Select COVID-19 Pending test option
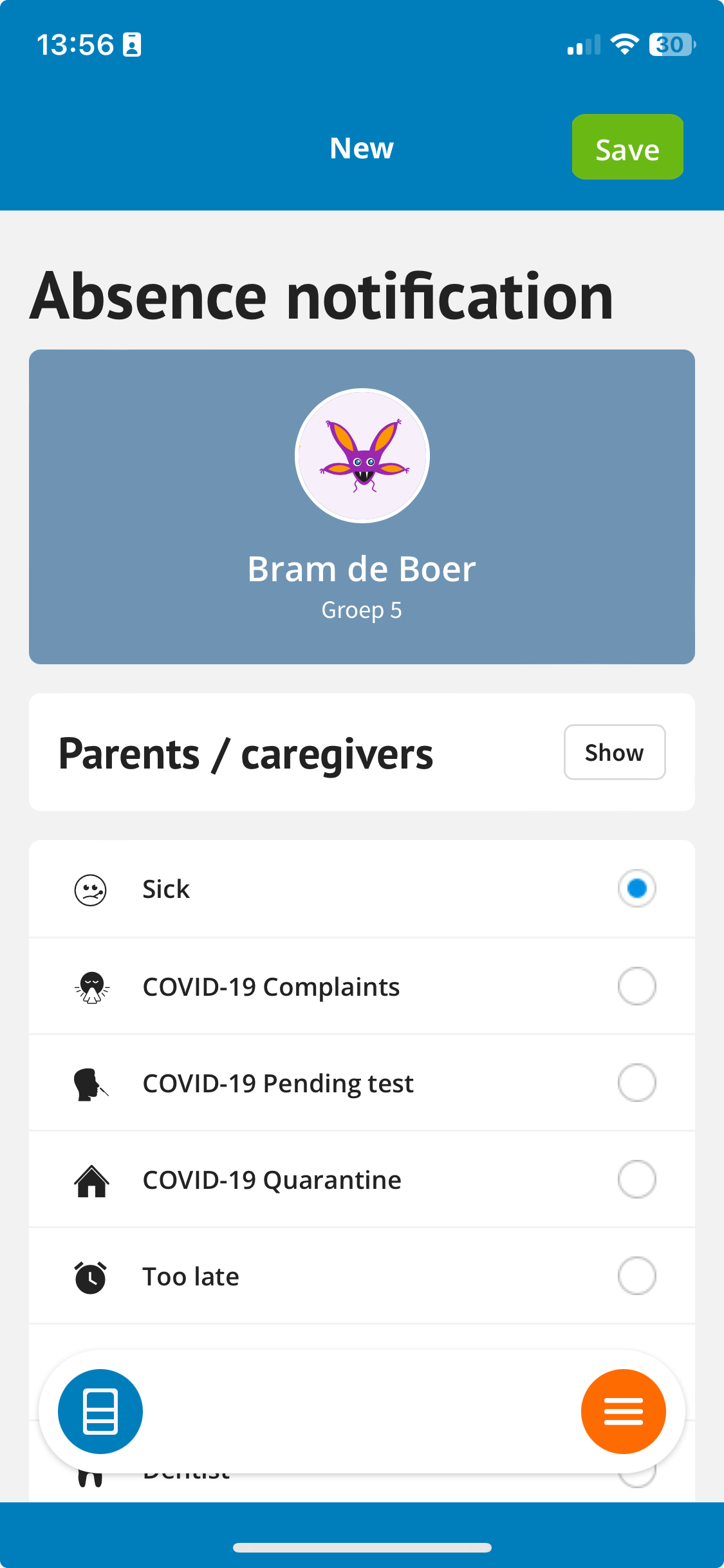 click(362, 1083)
